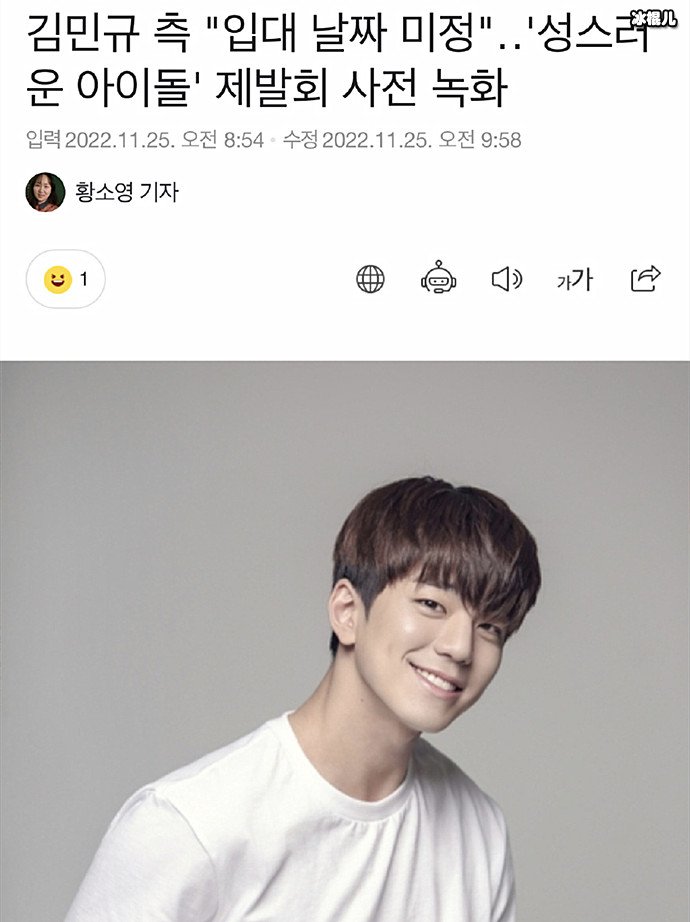Image resolution: width=690 pixels, height=922 pixels.
Task: Listen to the article with speaker icon
Action: click(x=507, y=280)
